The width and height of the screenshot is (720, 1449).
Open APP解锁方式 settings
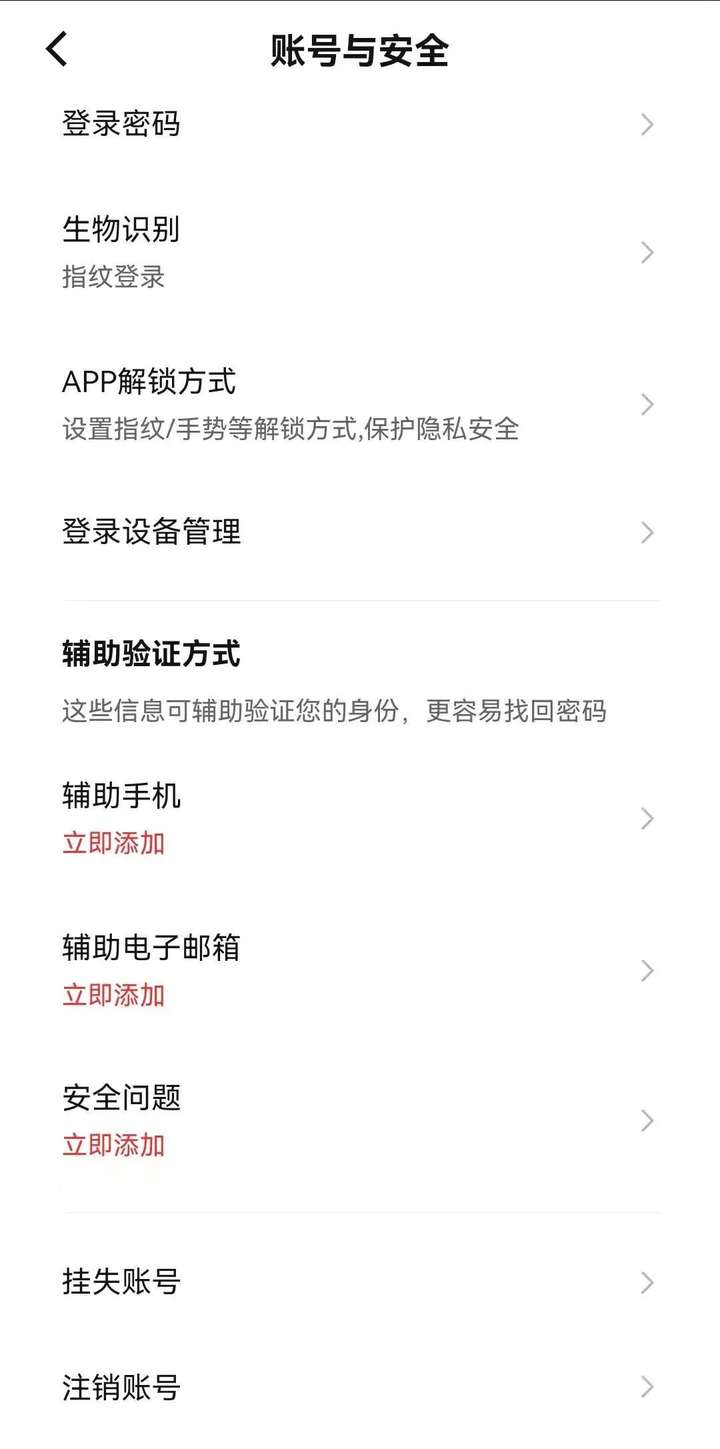[360, 404]
